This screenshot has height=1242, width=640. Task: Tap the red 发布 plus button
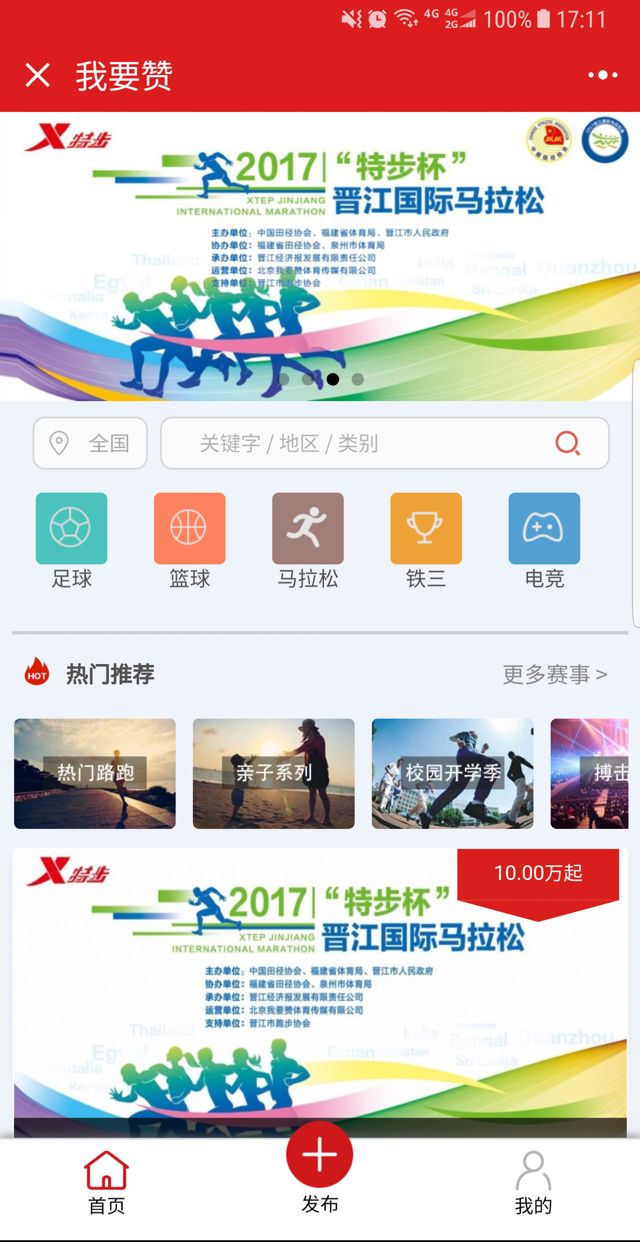(319, 1155)
